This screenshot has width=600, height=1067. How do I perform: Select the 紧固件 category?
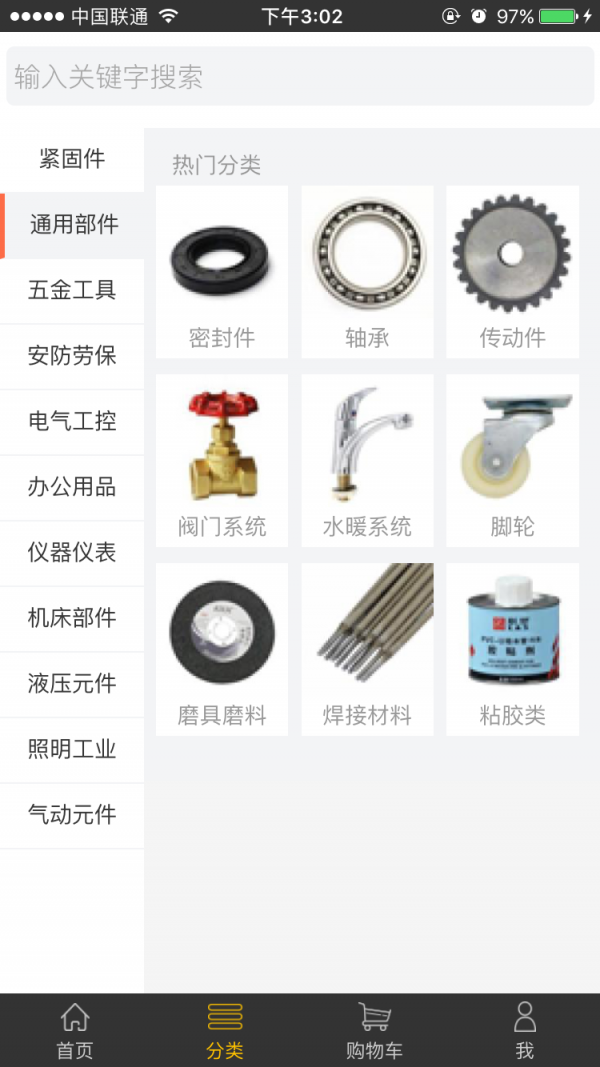point(72,159)
